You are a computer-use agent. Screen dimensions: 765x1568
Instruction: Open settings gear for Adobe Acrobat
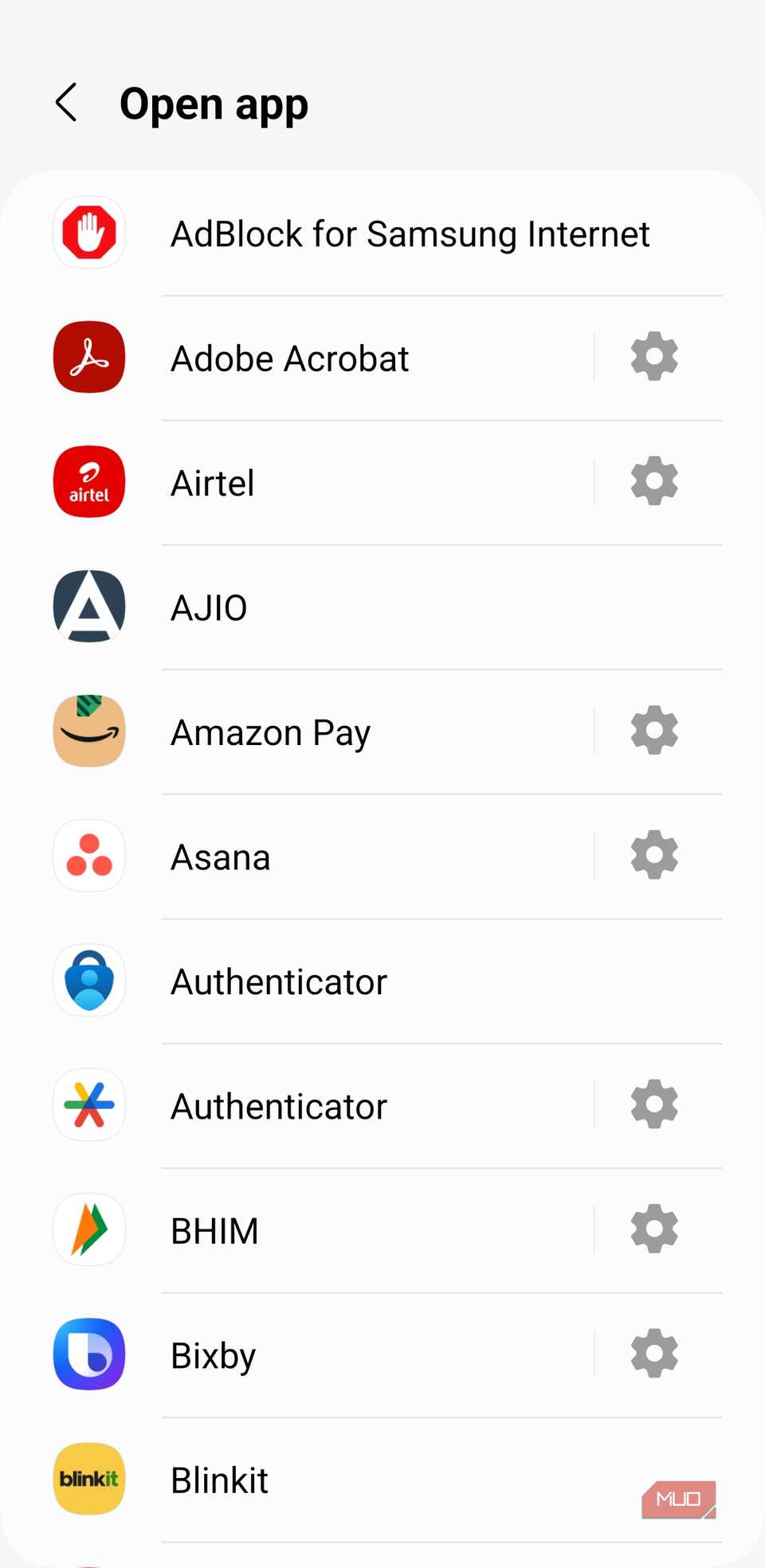654,356
